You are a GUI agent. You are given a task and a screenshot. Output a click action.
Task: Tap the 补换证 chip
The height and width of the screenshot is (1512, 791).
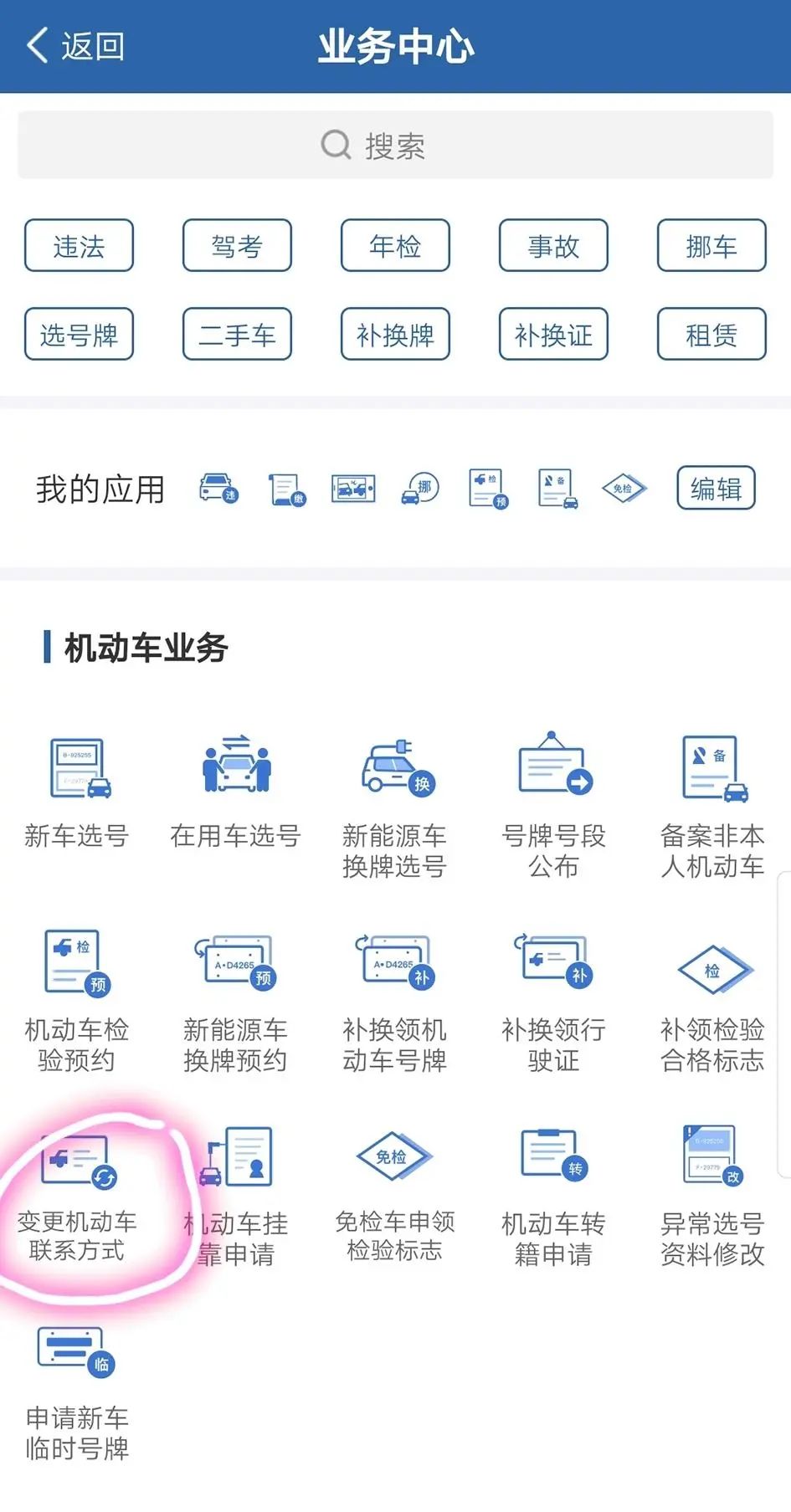pos(553,334)
